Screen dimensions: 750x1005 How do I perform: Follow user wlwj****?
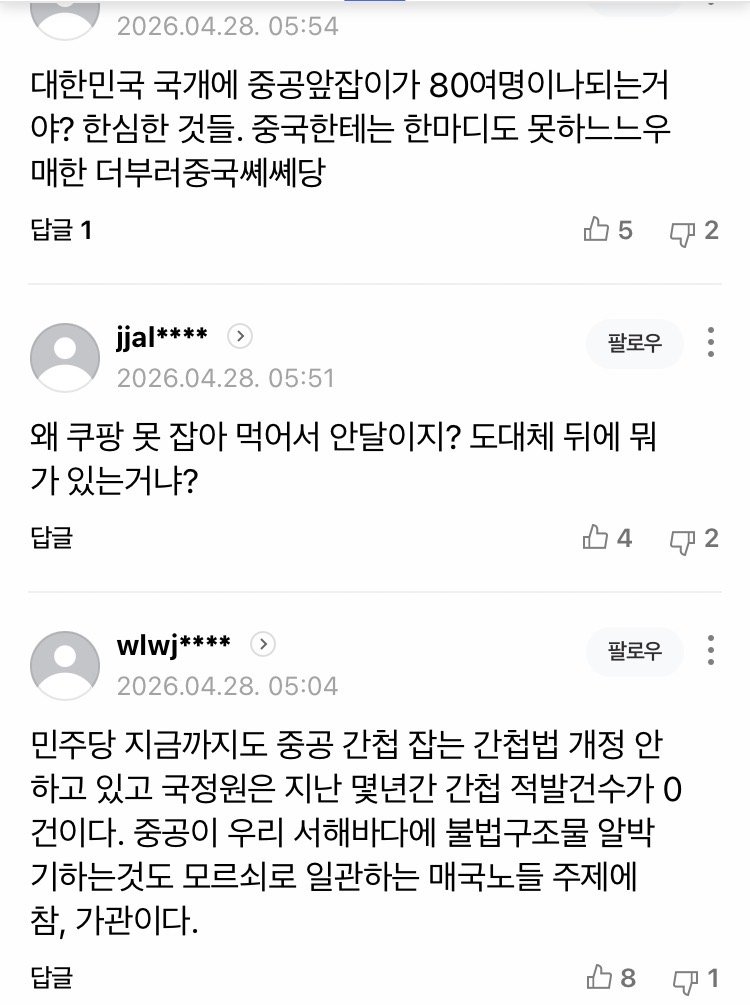pos(635,651)
